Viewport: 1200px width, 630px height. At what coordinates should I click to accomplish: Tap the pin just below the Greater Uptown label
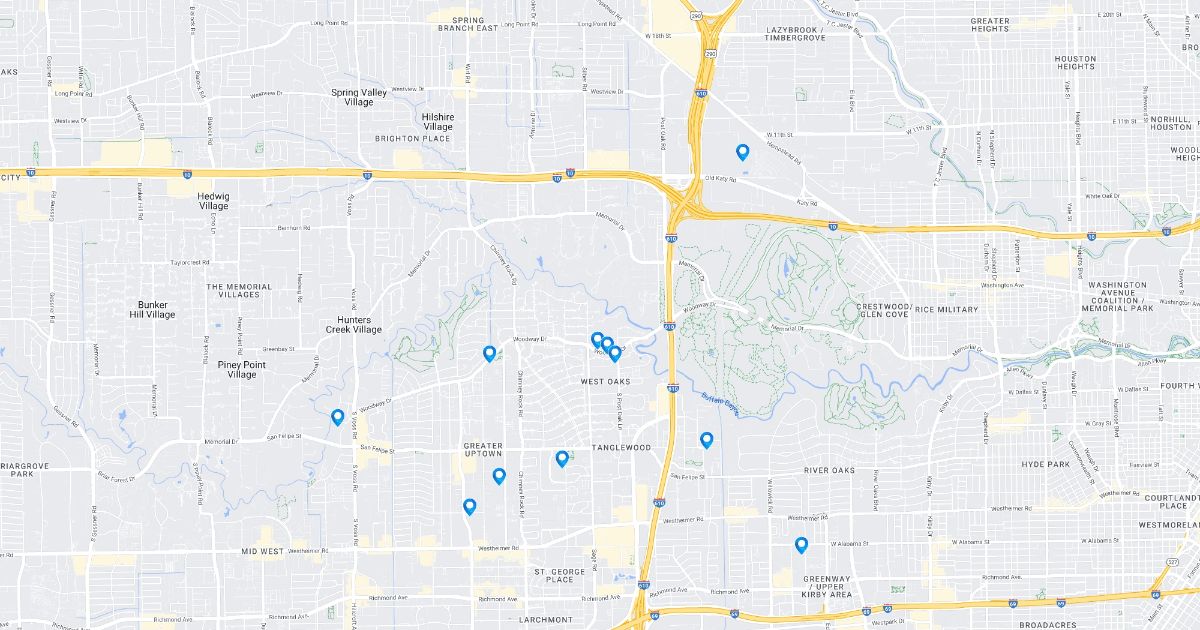499,475
